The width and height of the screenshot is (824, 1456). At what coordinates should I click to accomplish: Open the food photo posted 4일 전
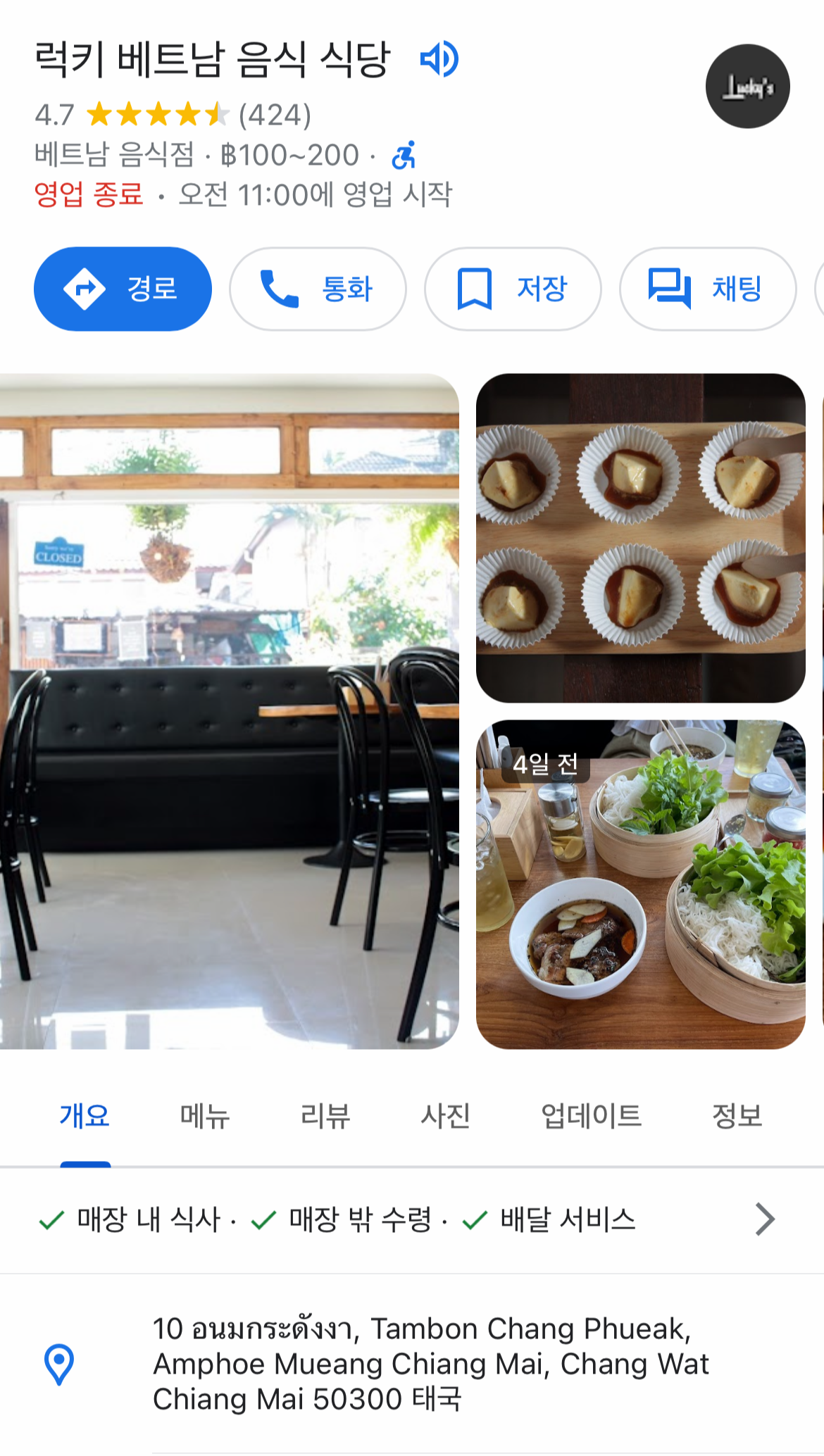pos(640,884)
